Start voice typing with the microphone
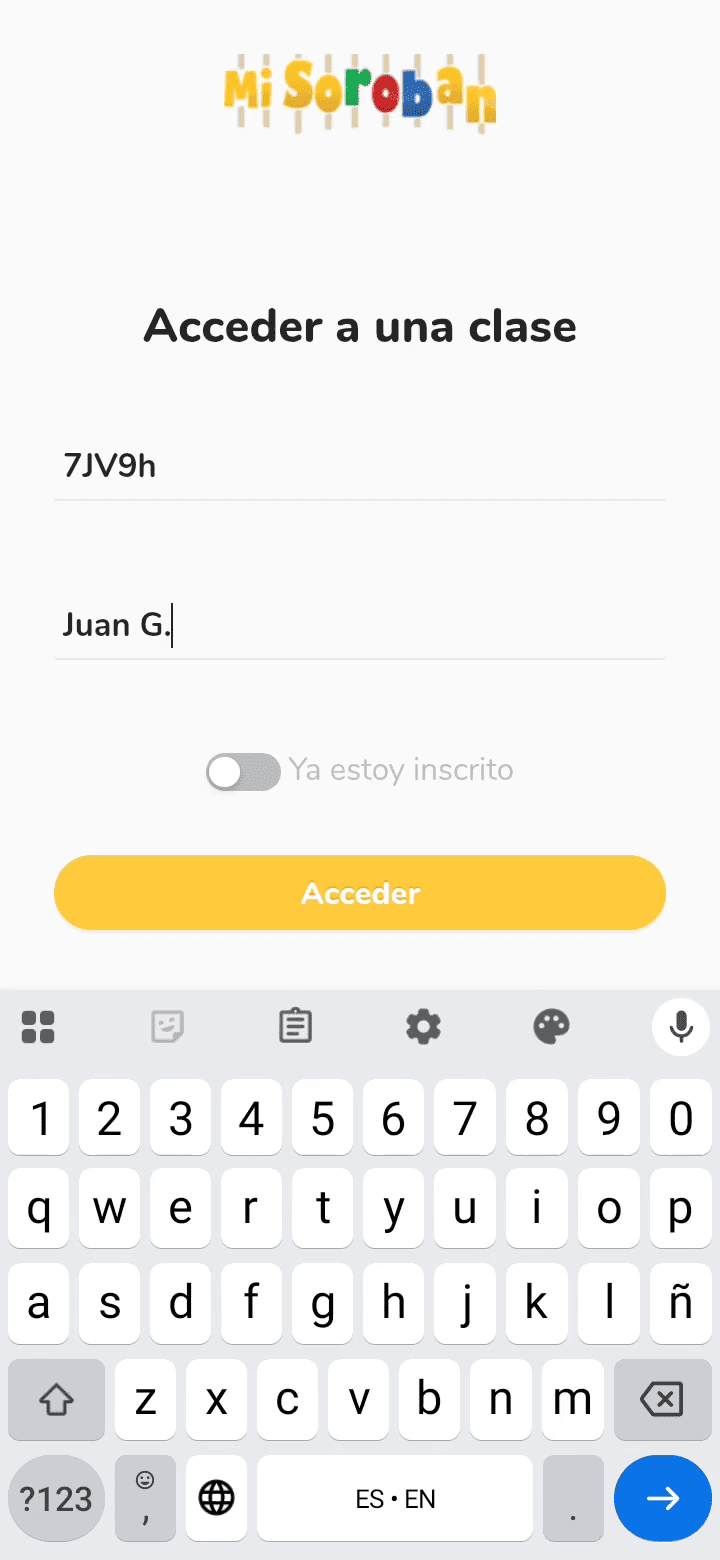This screenshot has width=720, height=1560. coord(681,1027)
